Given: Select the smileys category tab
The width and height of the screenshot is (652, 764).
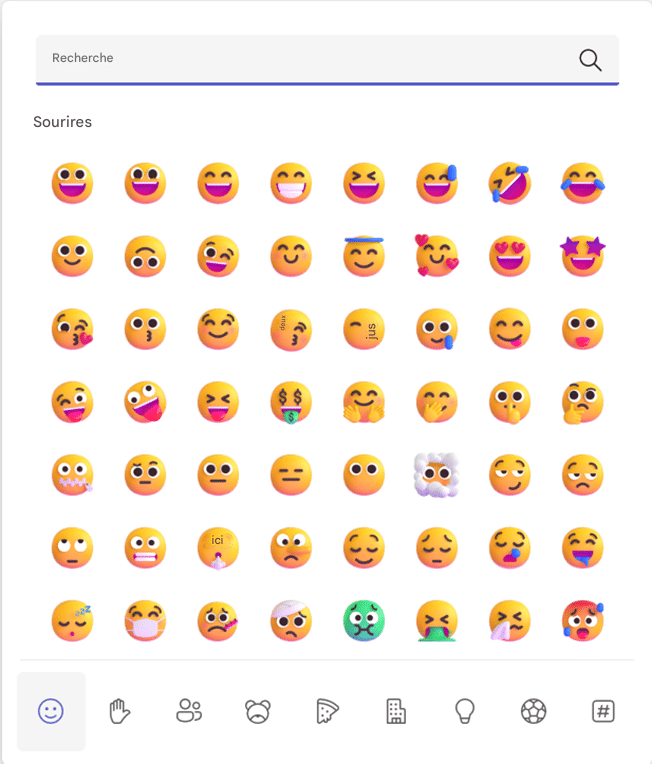Looking at the screenshot, I should [51, 711].
